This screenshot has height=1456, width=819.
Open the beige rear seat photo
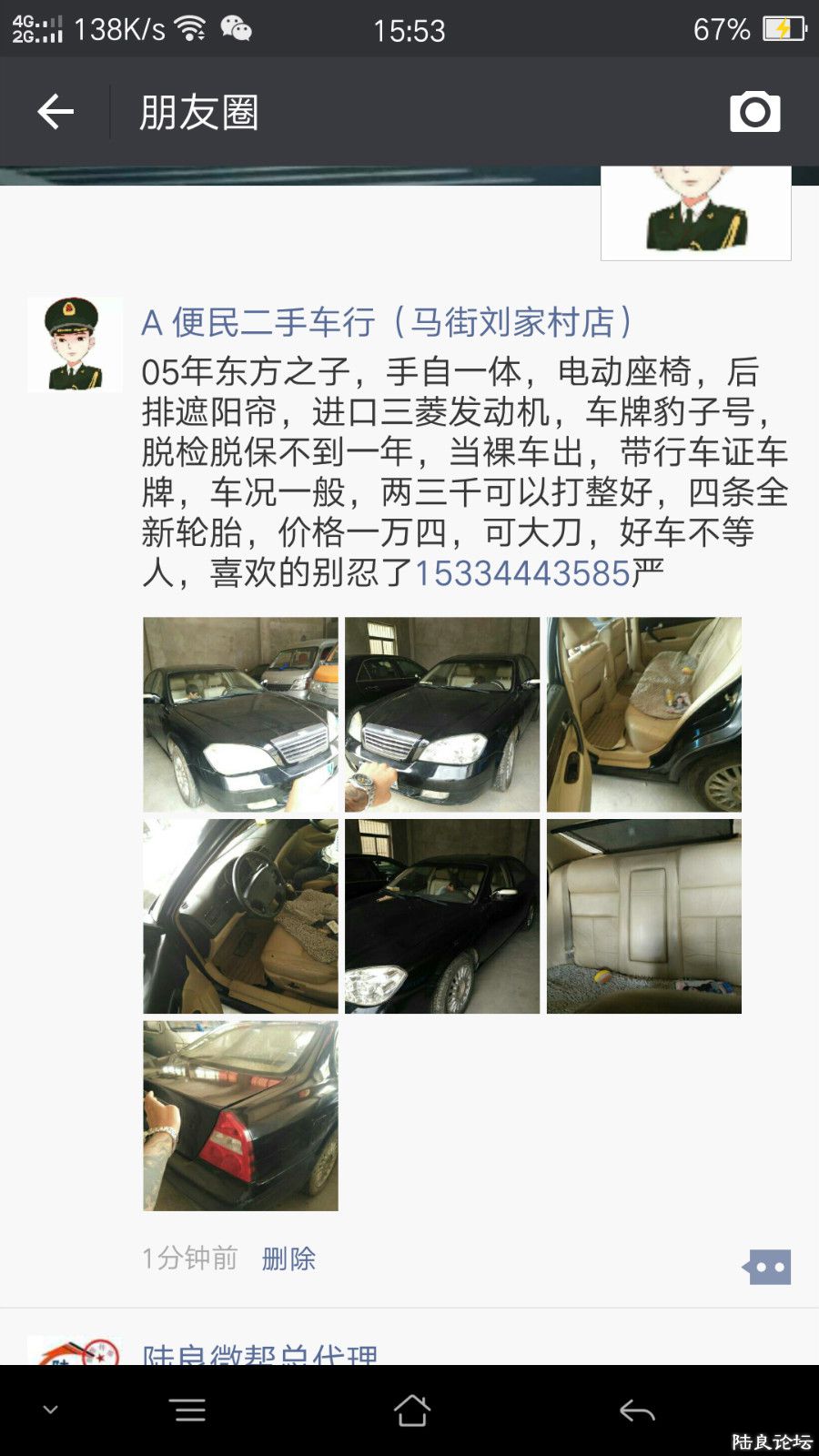(x=644, y=916)
